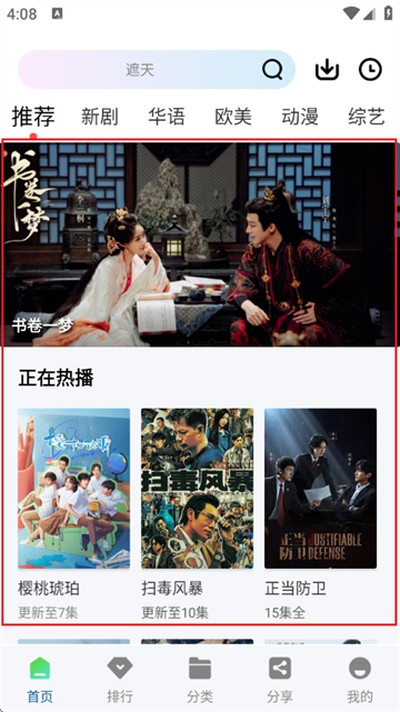Open the 樱桃琥珀 show card

click(74, 514)
